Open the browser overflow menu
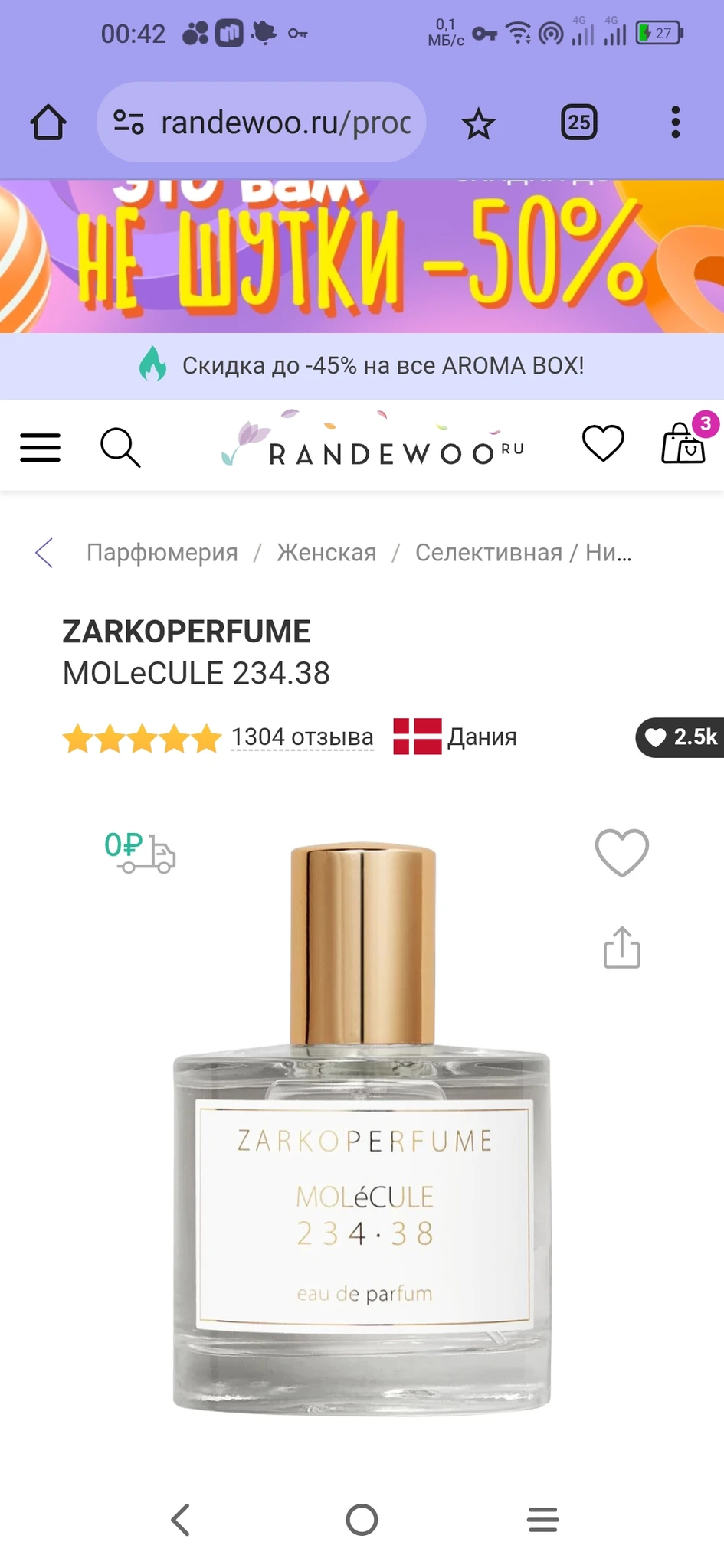This screenshot has width=724, height=1568. tap(675, 122)
